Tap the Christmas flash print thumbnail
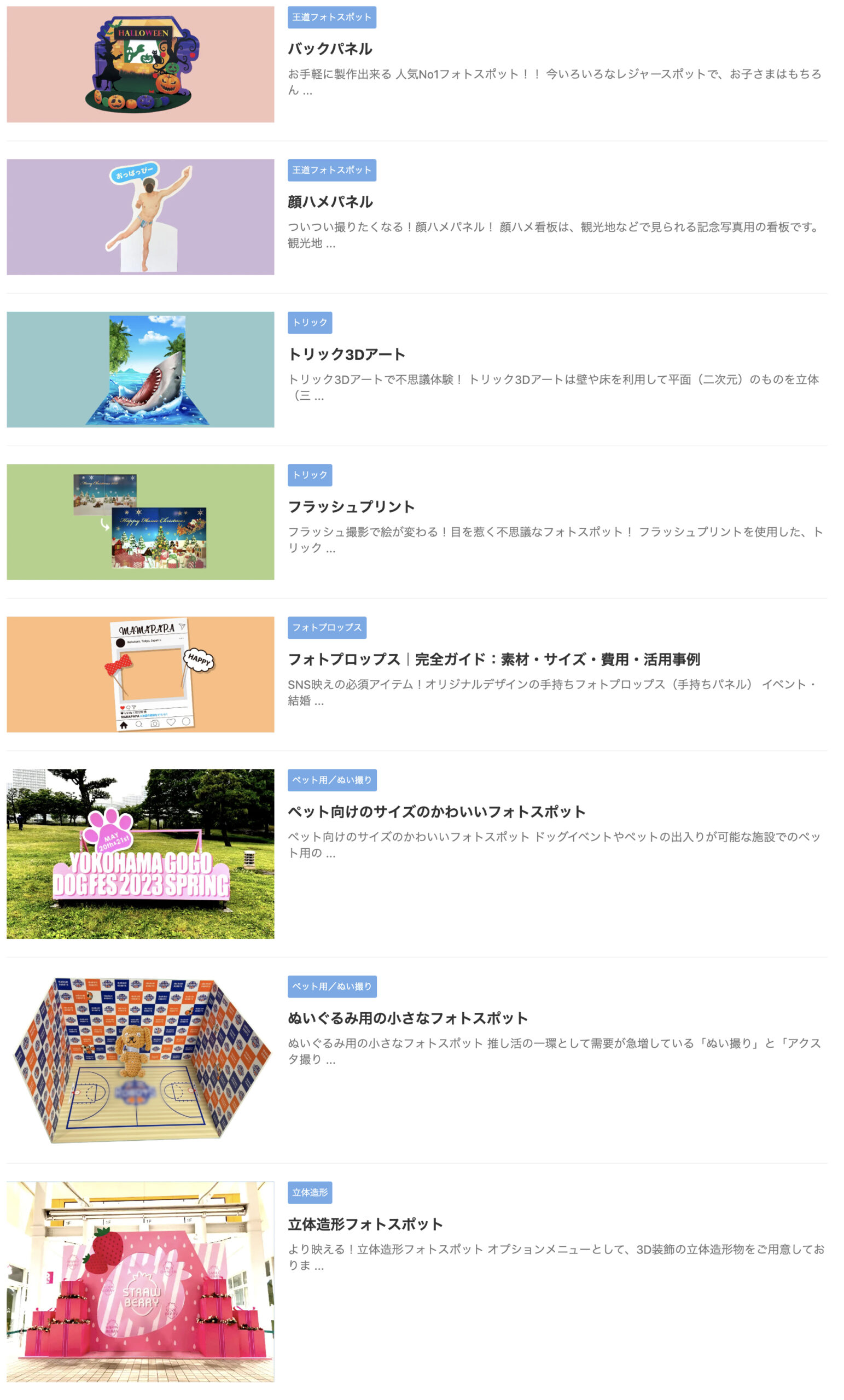Screen dimensions: 844x1400 click(140, 522)
